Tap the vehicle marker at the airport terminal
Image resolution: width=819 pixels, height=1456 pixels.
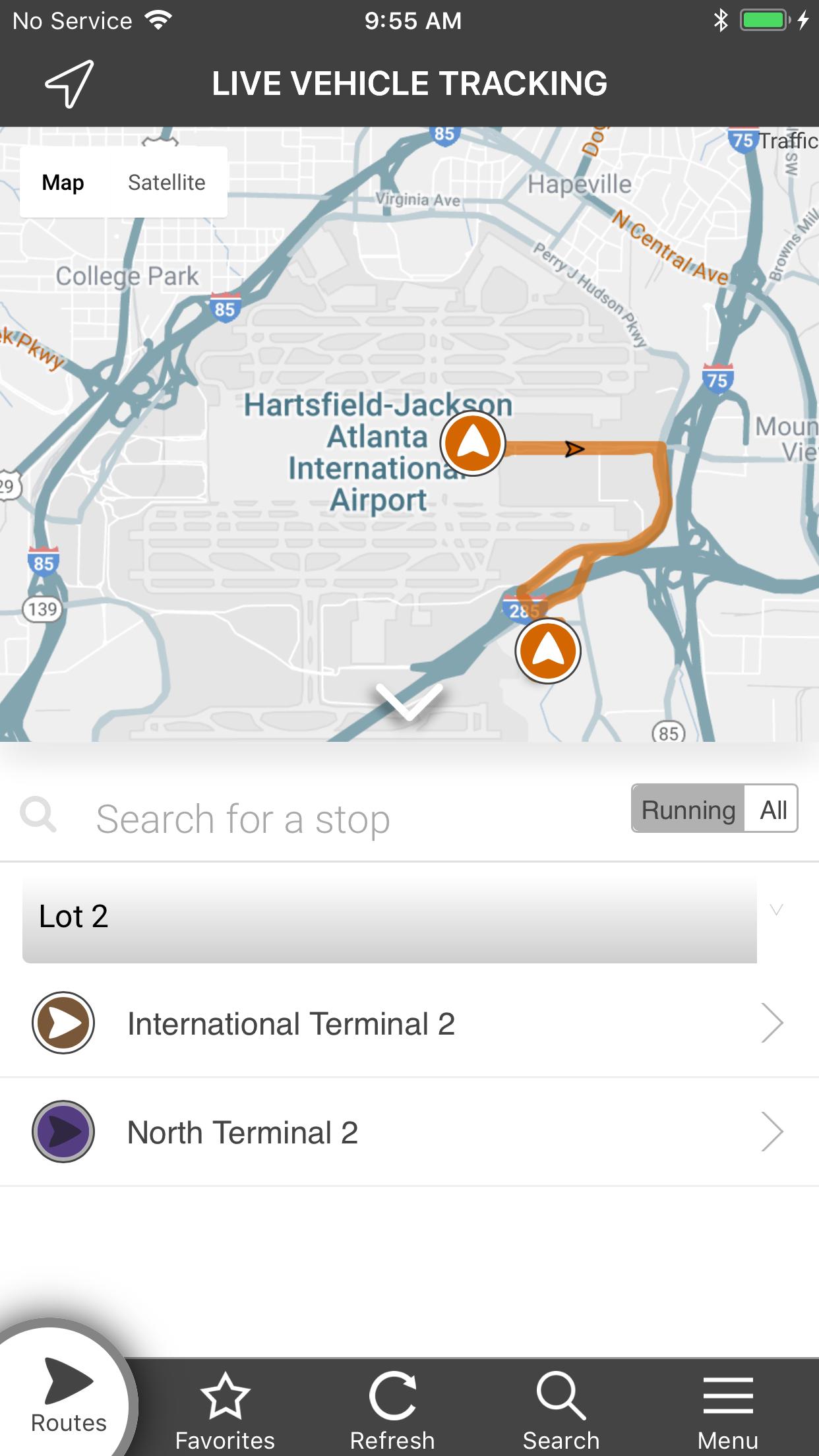point(473,443)
